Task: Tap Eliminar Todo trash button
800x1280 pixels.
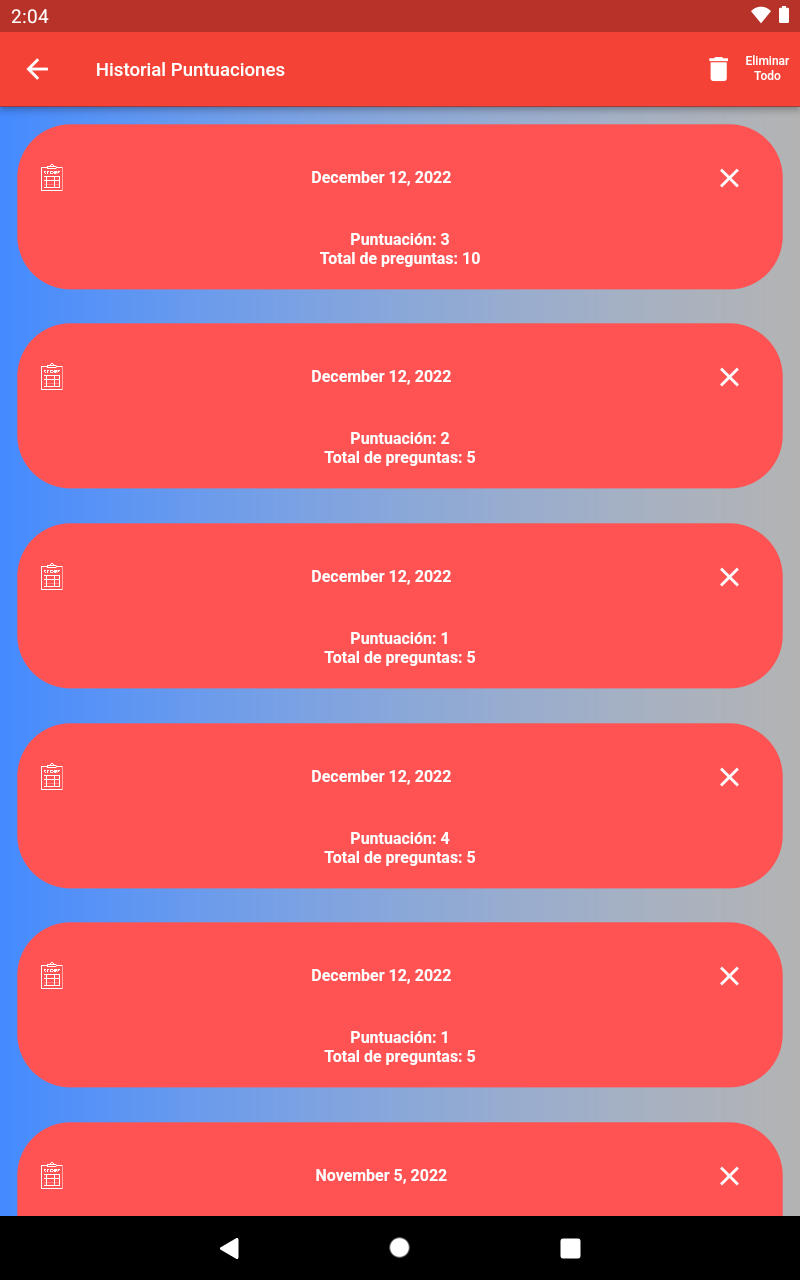Action: coord(719,69)
